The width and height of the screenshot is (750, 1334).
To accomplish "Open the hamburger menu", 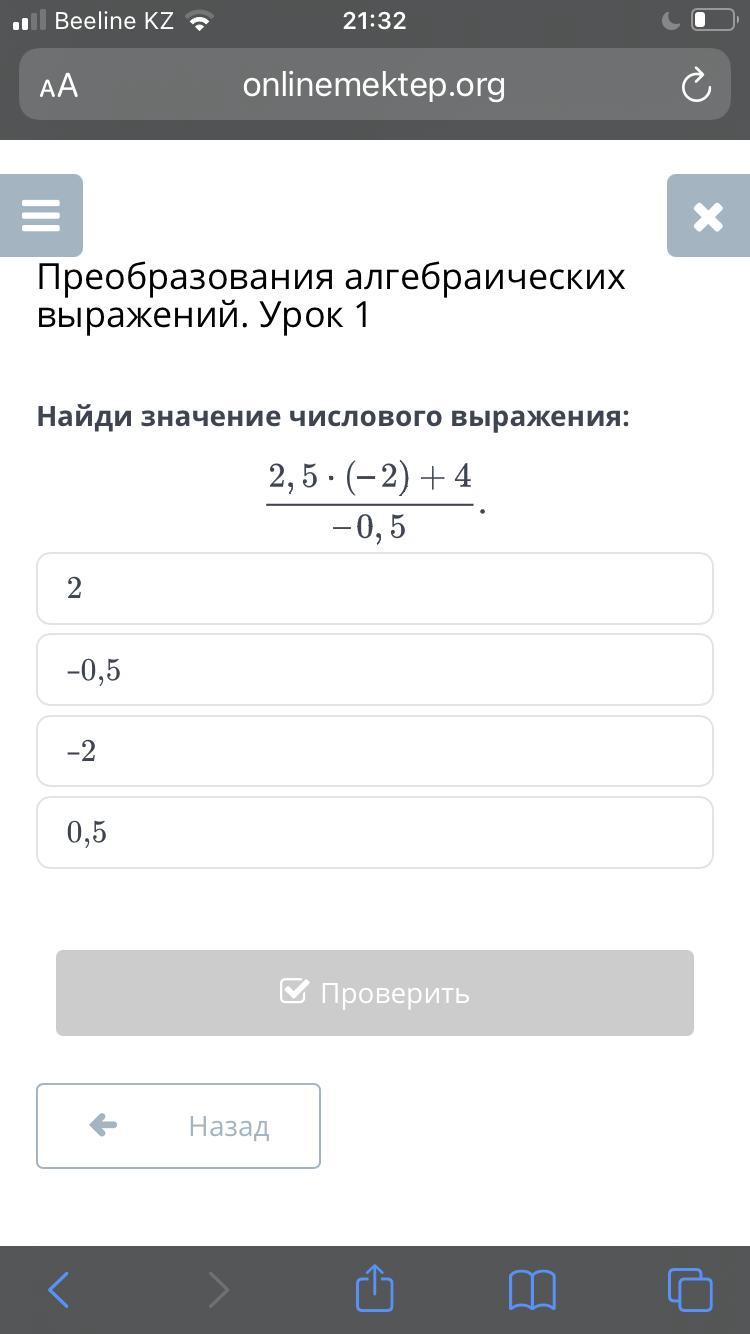I will pyautogui.click(x=41, y=215).
